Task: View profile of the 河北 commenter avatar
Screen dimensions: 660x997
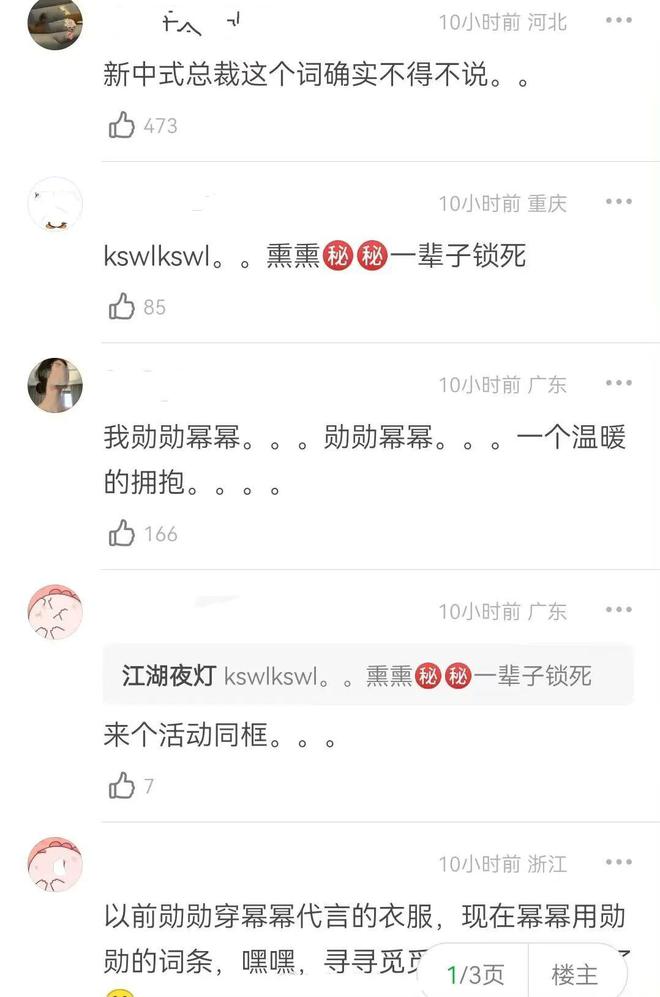Action: coord(55,24)
